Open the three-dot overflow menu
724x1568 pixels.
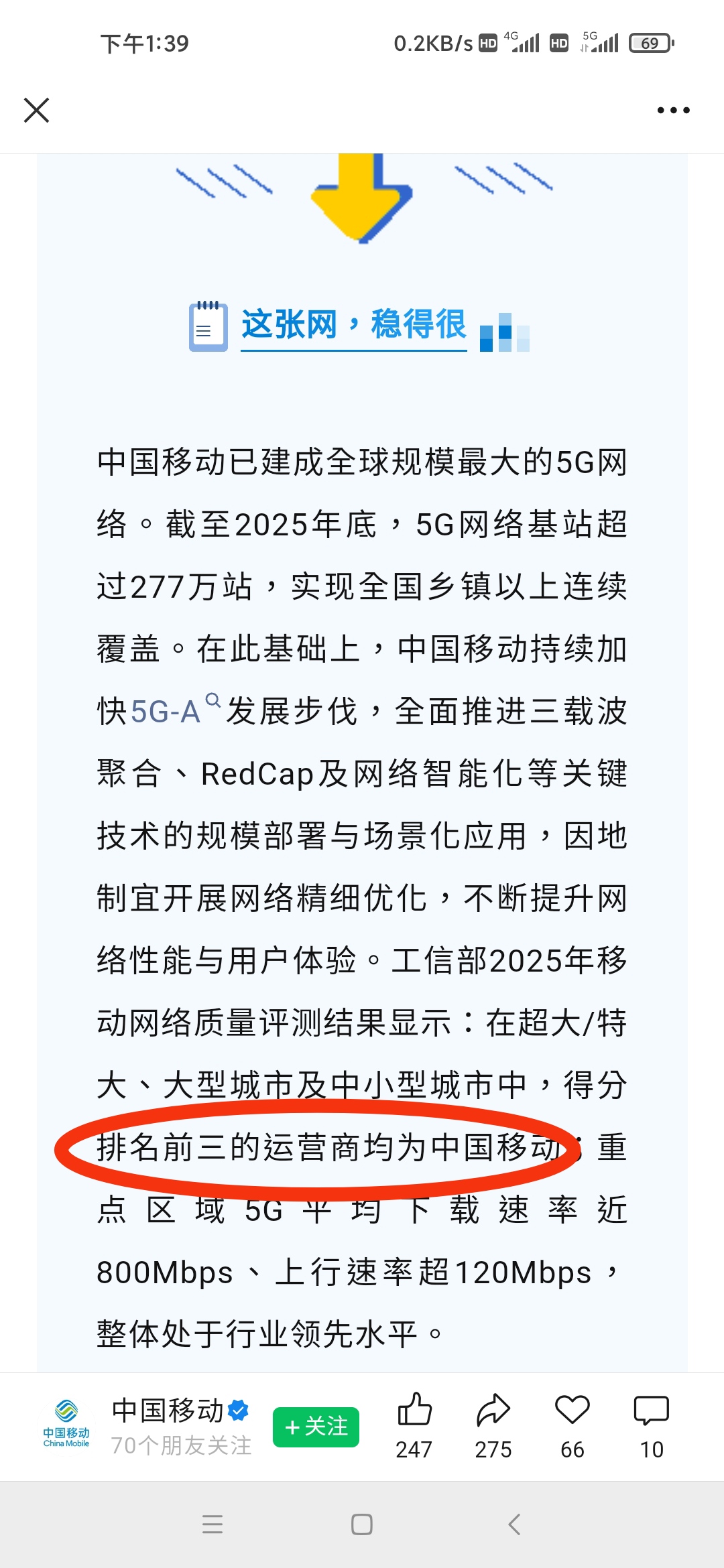(x=673, y=111)
